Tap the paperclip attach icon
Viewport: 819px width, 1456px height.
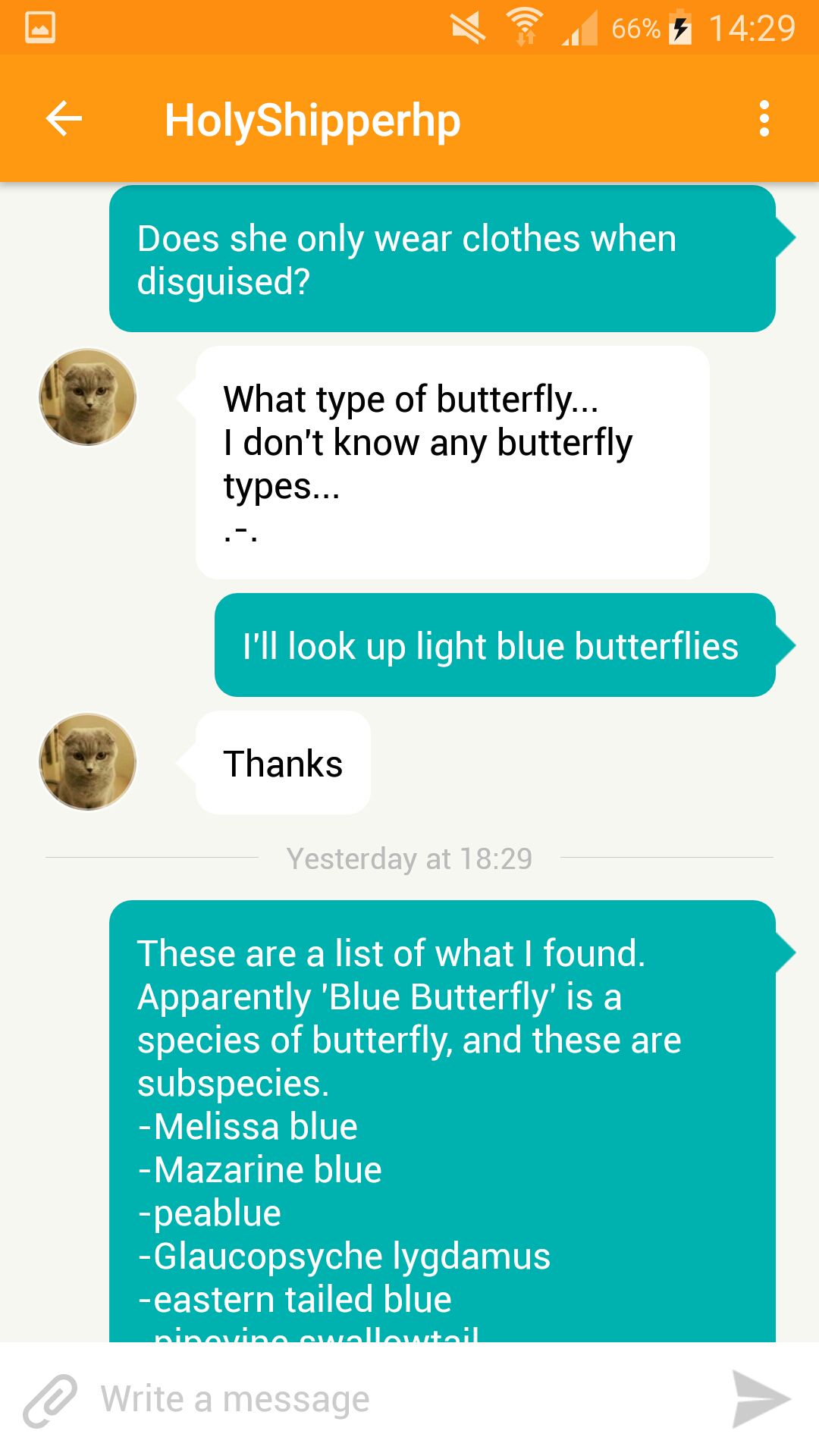(x=50, y=1400)
